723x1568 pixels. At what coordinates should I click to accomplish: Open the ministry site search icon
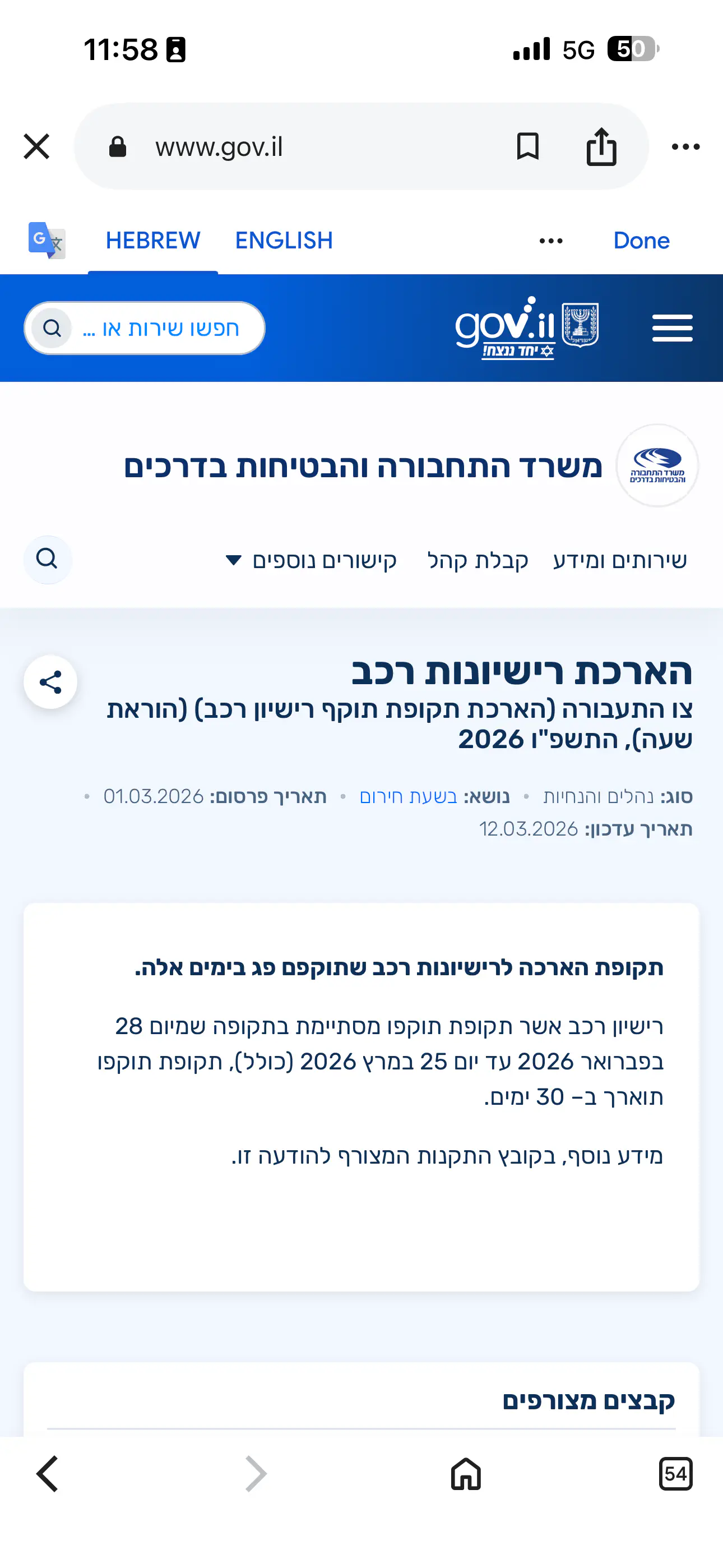point(48,559)
